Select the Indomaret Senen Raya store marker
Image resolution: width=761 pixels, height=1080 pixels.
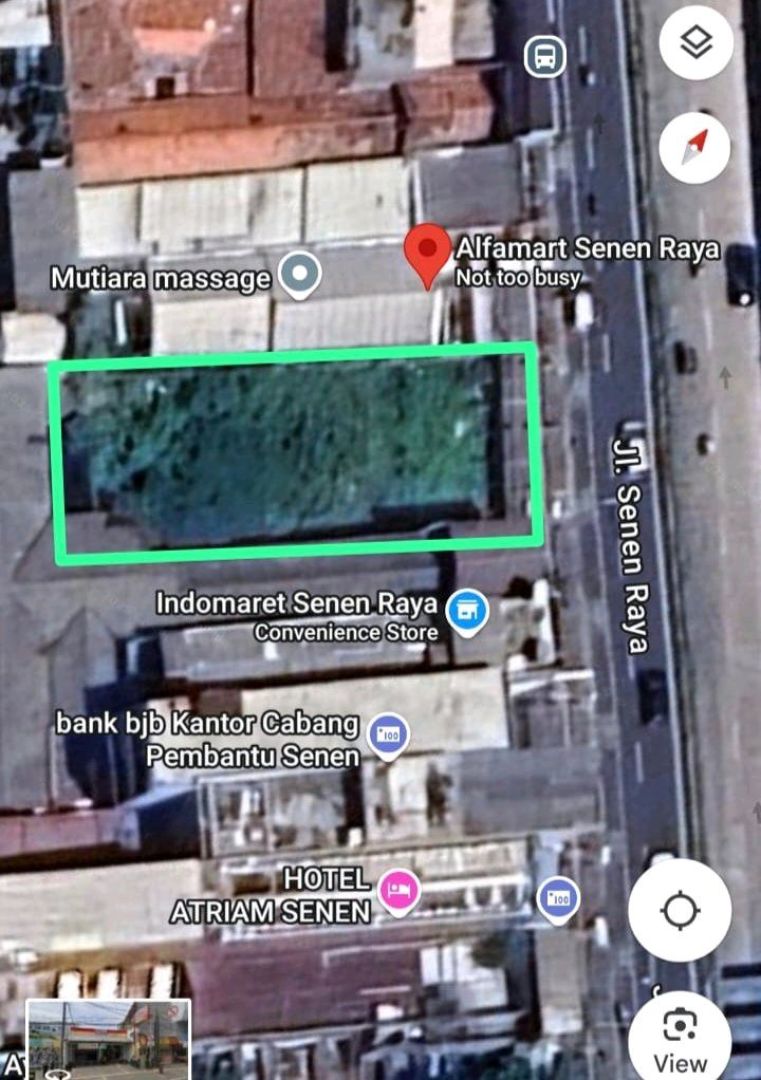(x=466, y=611)
